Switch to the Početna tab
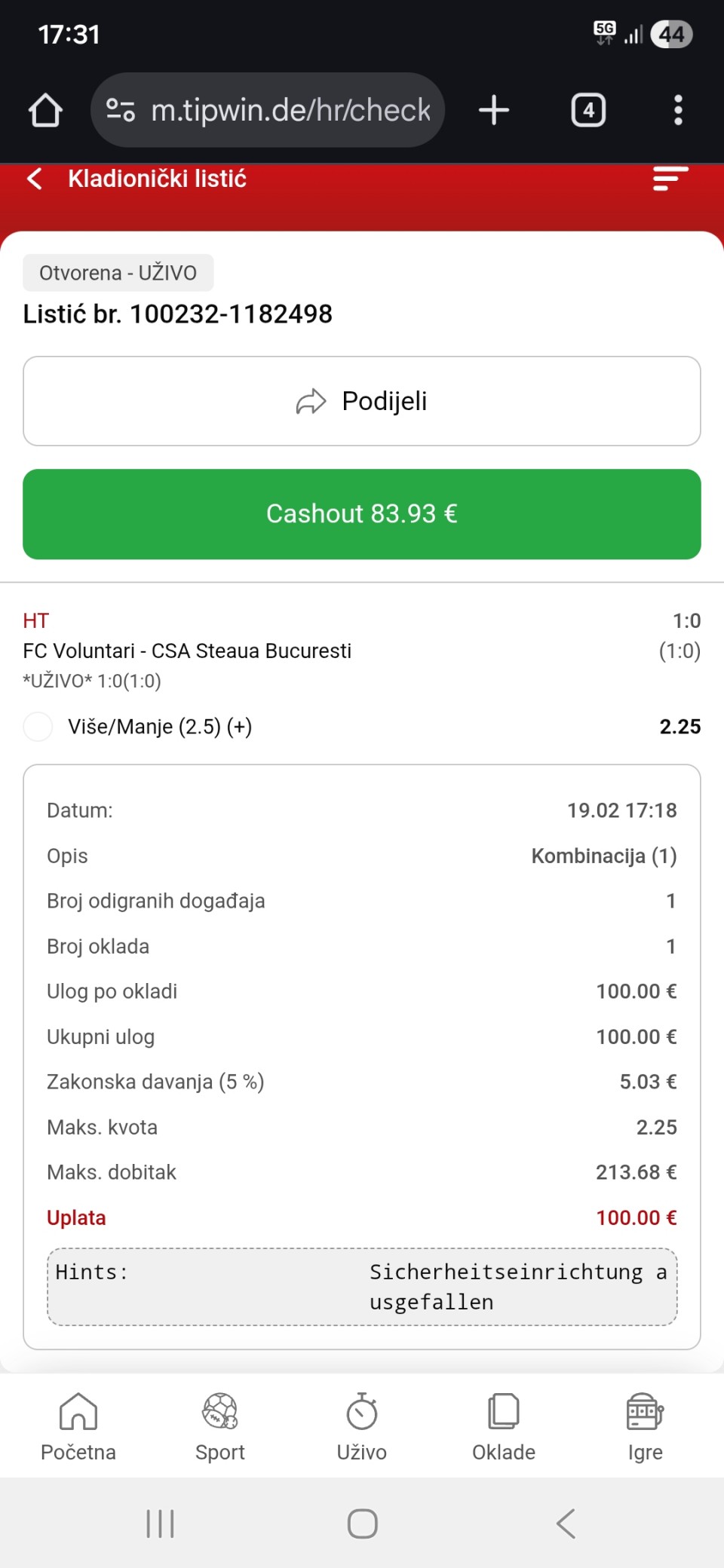 point(78,1426)
